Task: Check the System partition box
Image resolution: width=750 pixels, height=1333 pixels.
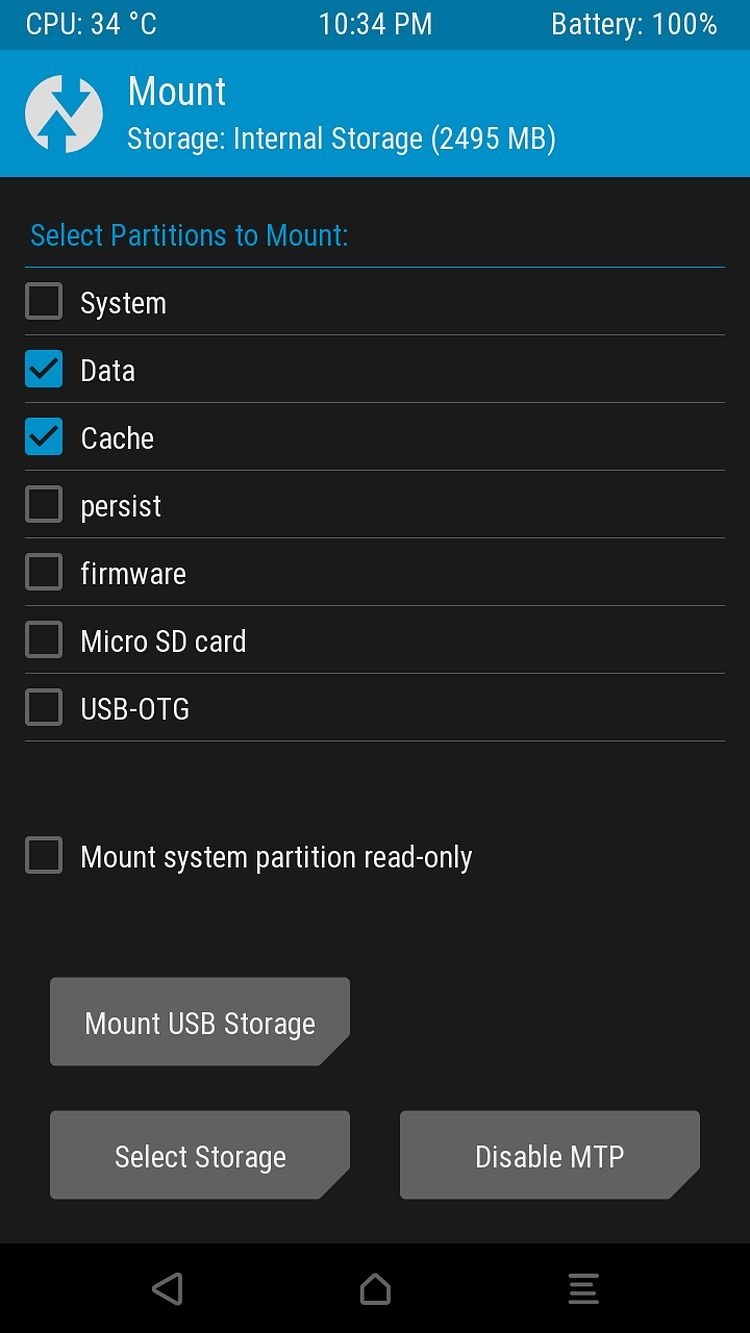Action: 44,301
